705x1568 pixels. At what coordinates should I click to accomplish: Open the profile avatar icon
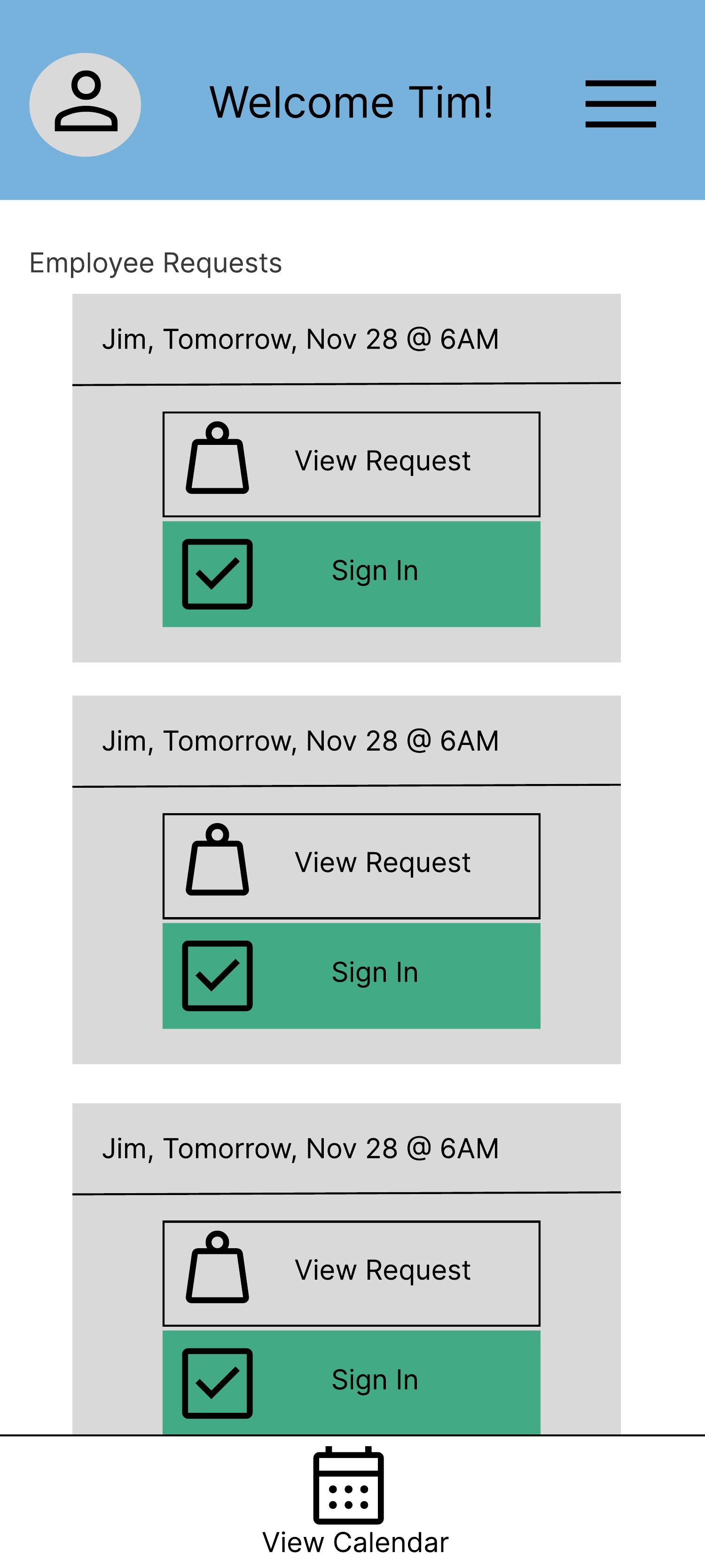85,104
